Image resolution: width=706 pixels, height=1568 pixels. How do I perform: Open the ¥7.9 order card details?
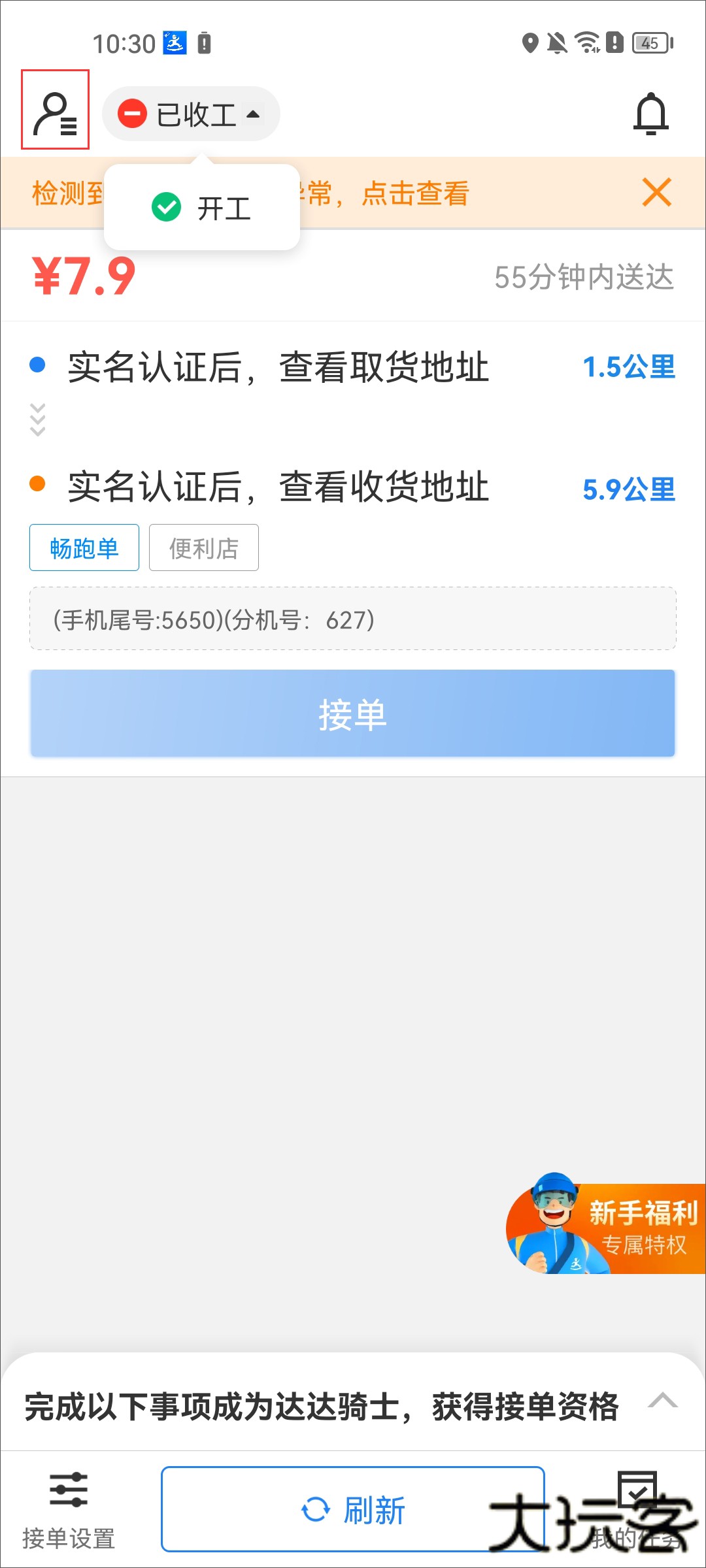click(352, 425)
